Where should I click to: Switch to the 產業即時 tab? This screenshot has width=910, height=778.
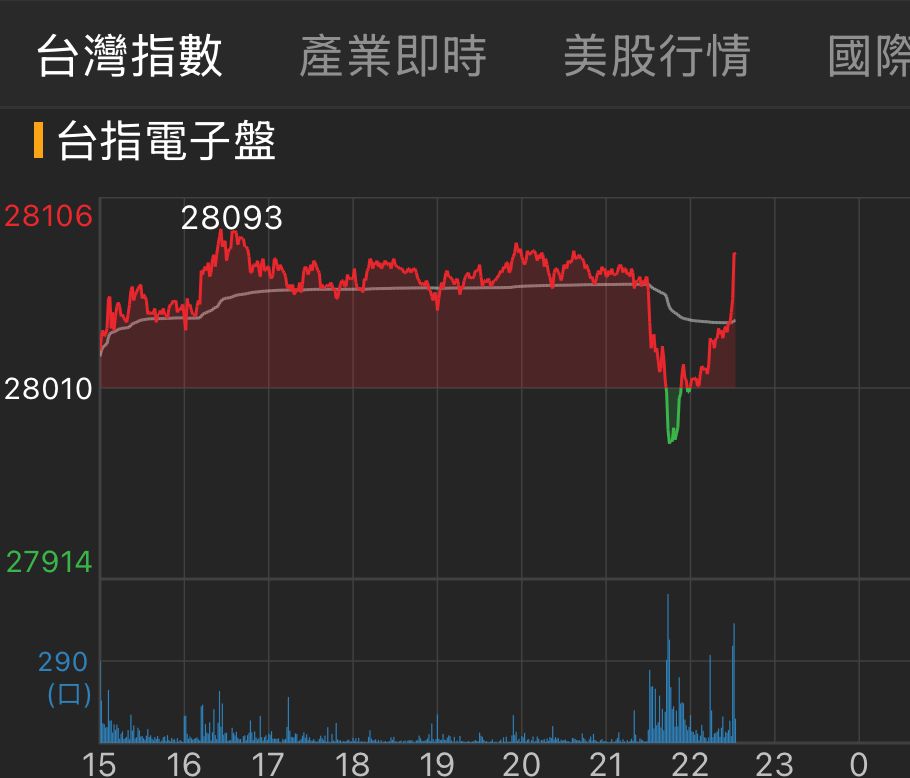coord(392,56)
